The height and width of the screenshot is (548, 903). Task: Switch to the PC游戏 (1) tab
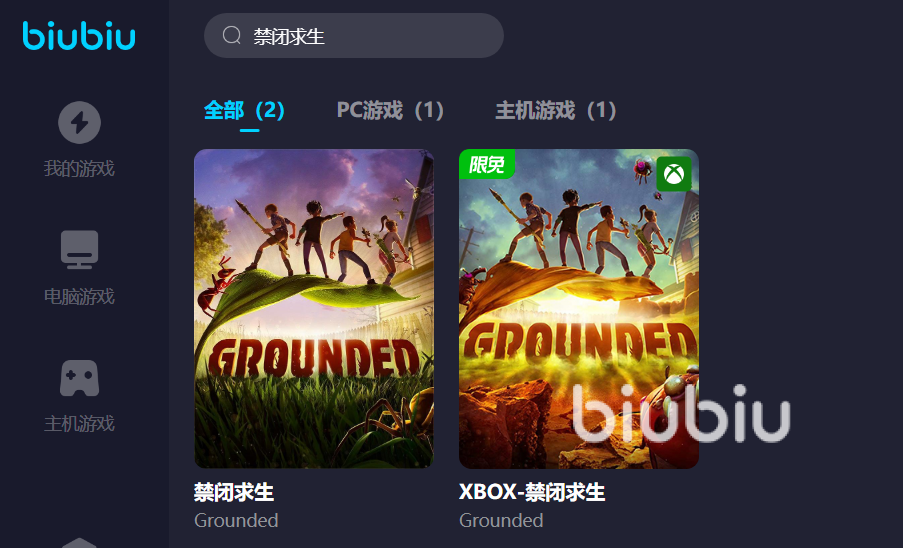click(390, 110)
